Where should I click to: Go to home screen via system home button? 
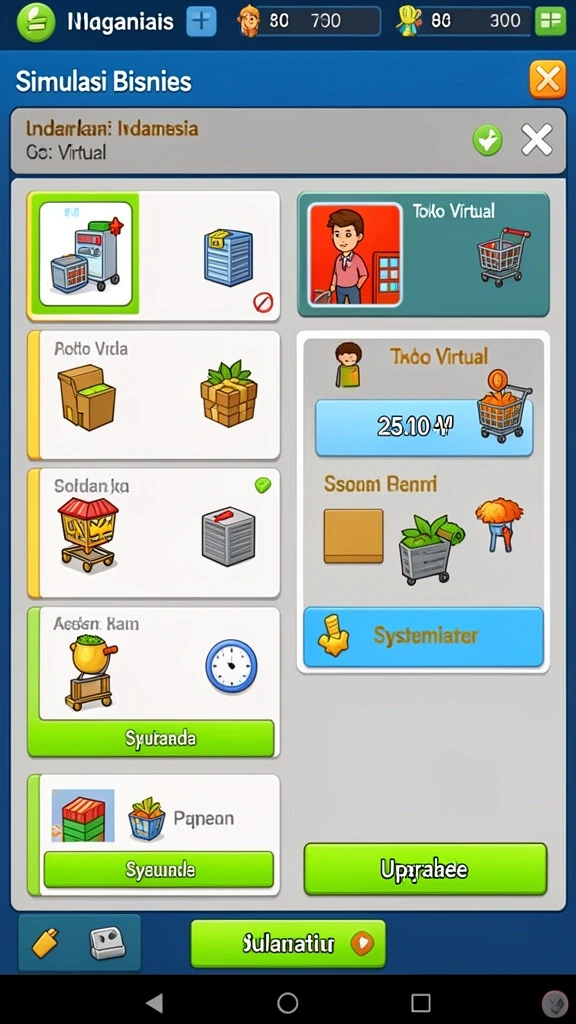[288, 1002]
